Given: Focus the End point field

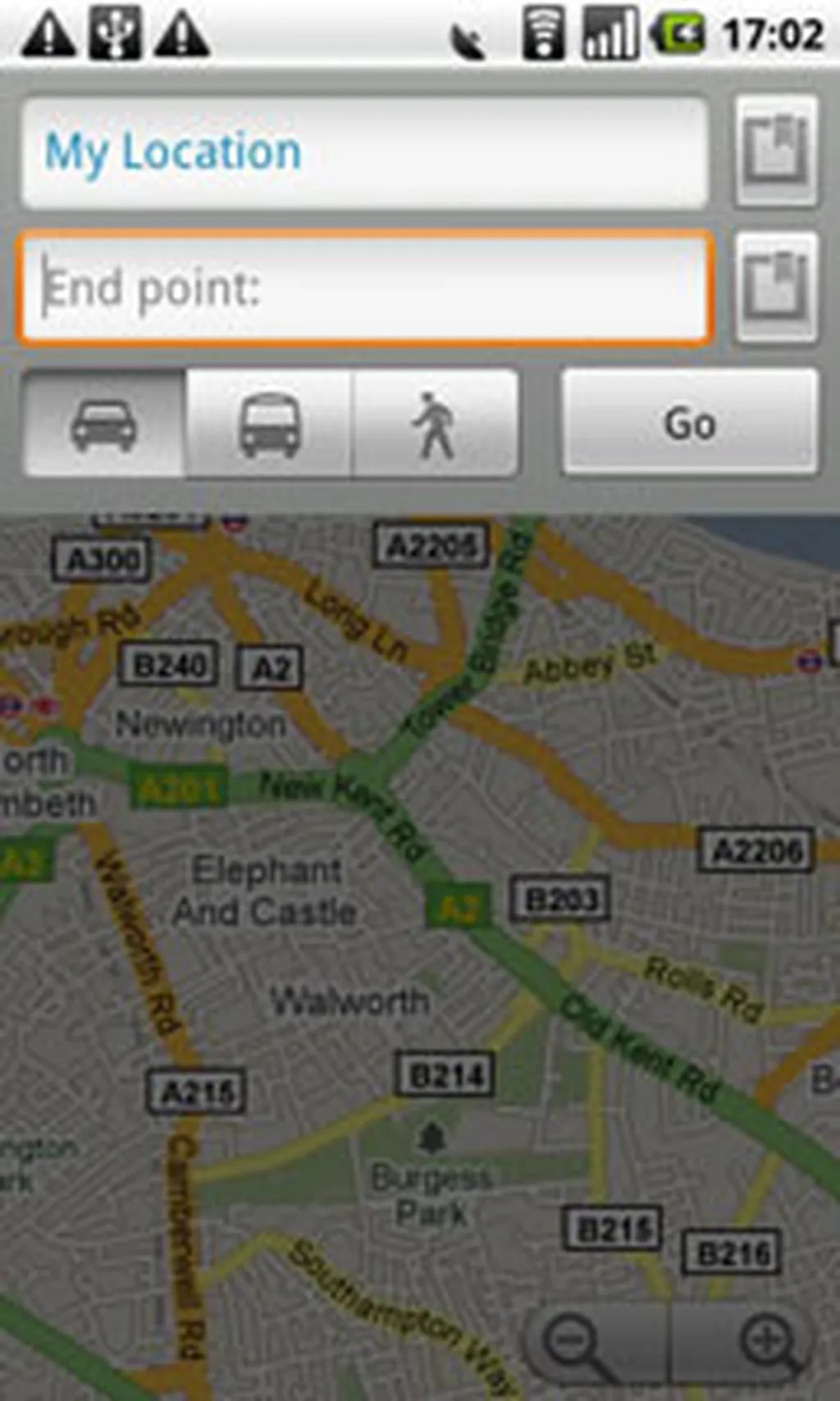Looking at the screenshot, I should pos(365,287).
